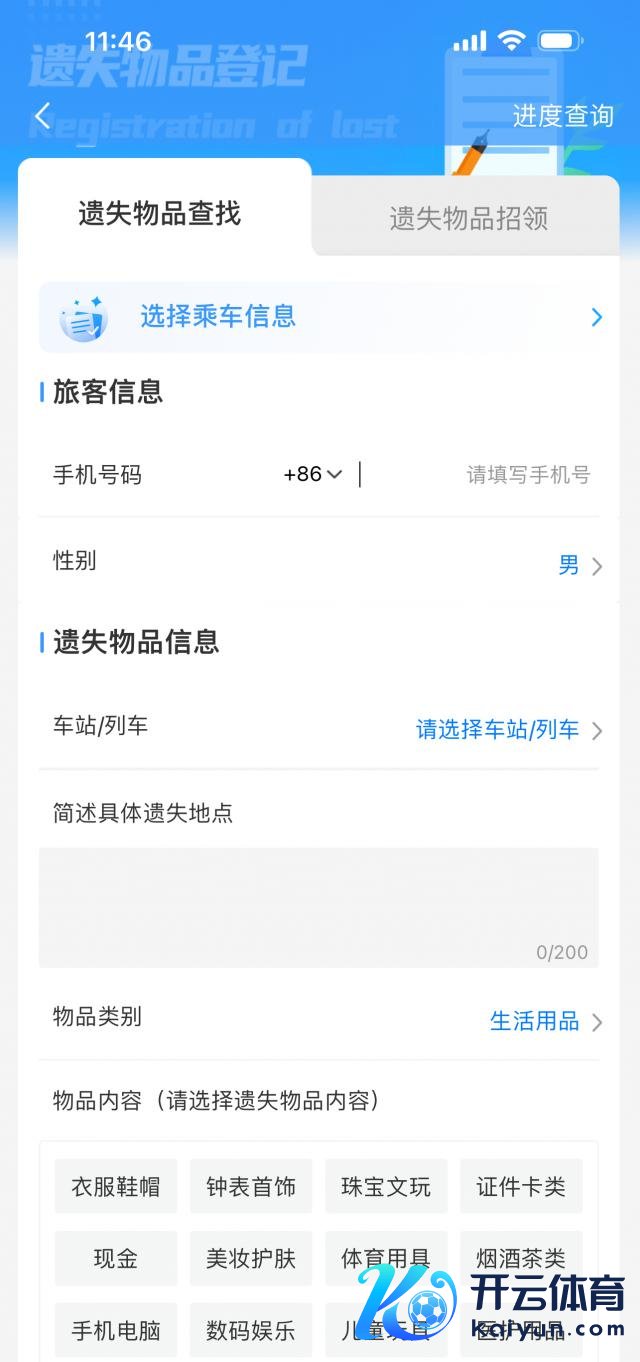Choose the 美妆护肤 chip
The height and width of the screenshot is (1362, 640).
point(251,1259)
